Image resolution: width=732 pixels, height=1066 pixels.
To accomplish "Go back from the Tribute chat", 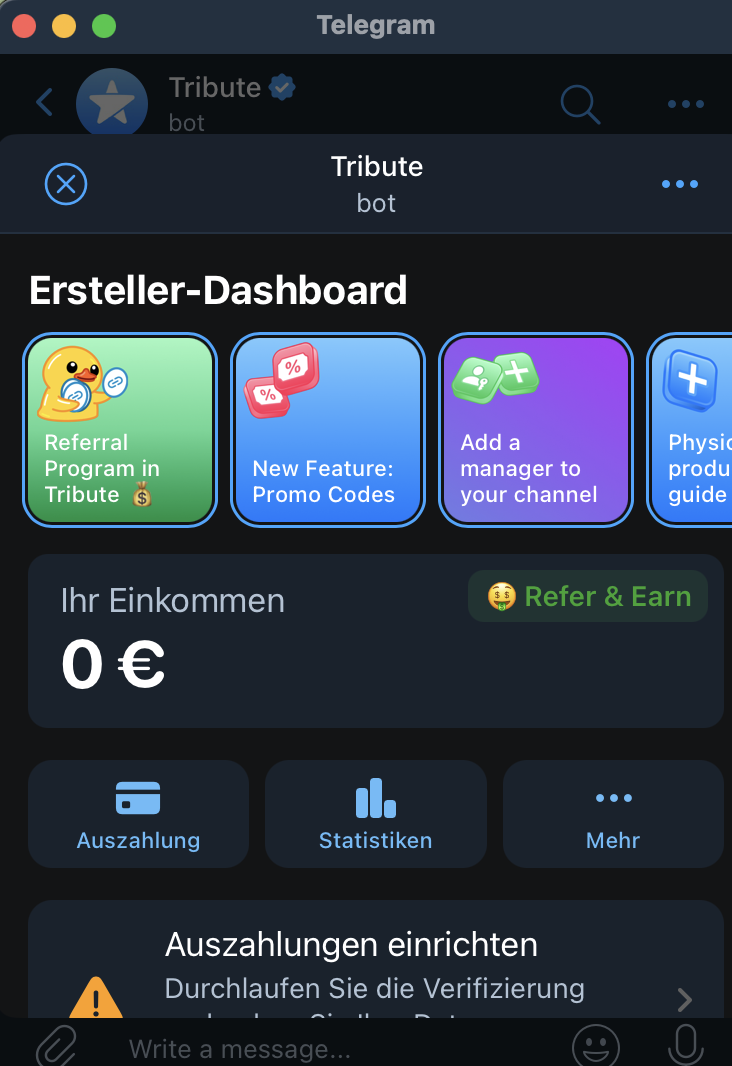I will coord(44,102).
